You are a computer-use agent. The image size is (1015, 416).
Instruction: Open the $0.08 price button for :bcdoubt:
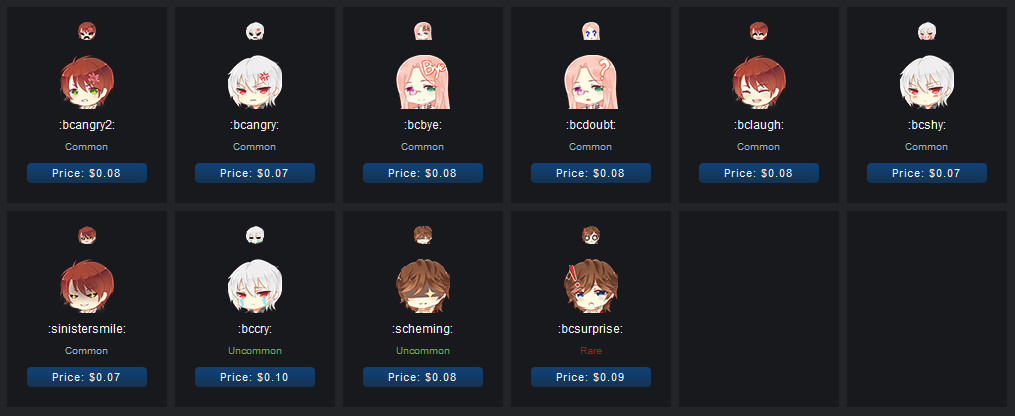pos(591,173)
